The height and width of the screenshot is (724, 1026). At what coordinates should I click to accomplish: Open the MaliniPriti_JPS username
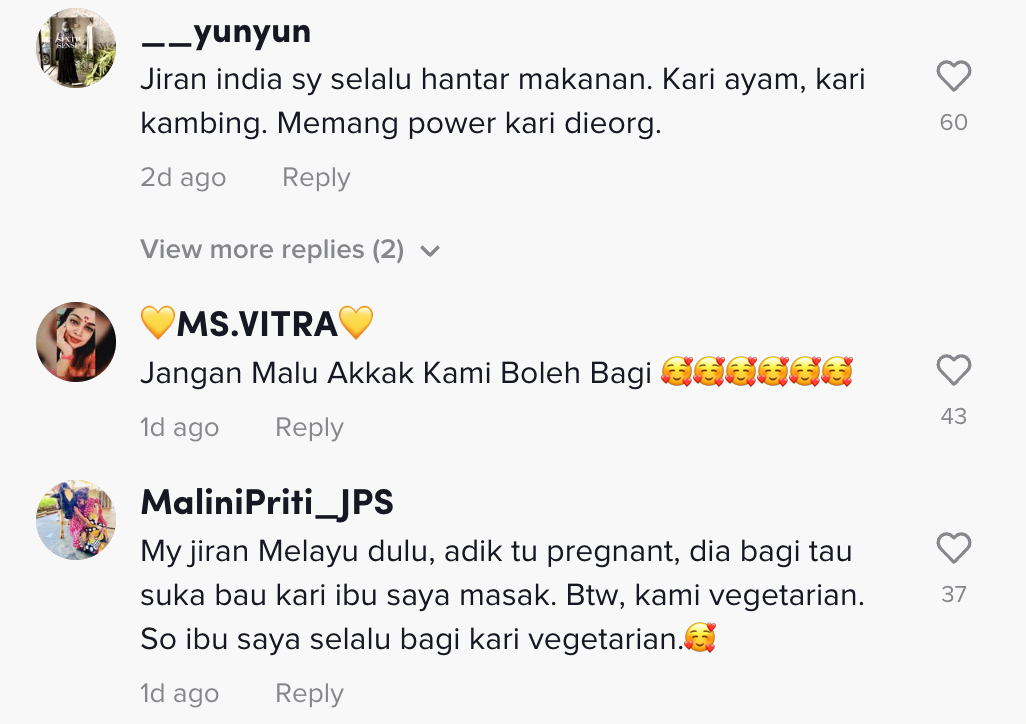[267, 502]
